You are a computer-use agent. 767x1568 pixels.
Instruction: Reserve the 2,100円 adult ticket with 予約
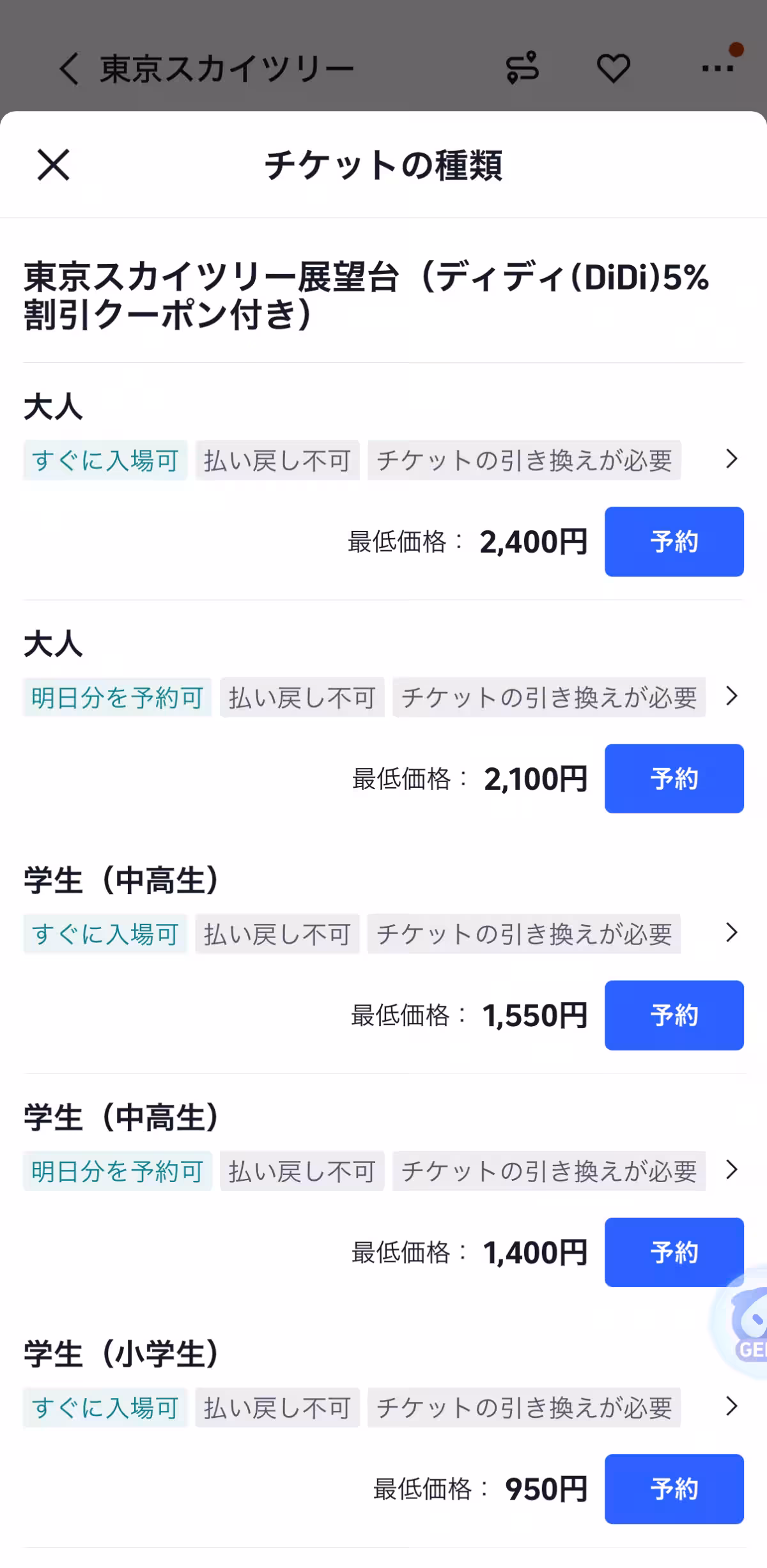(x=674, y=779)
